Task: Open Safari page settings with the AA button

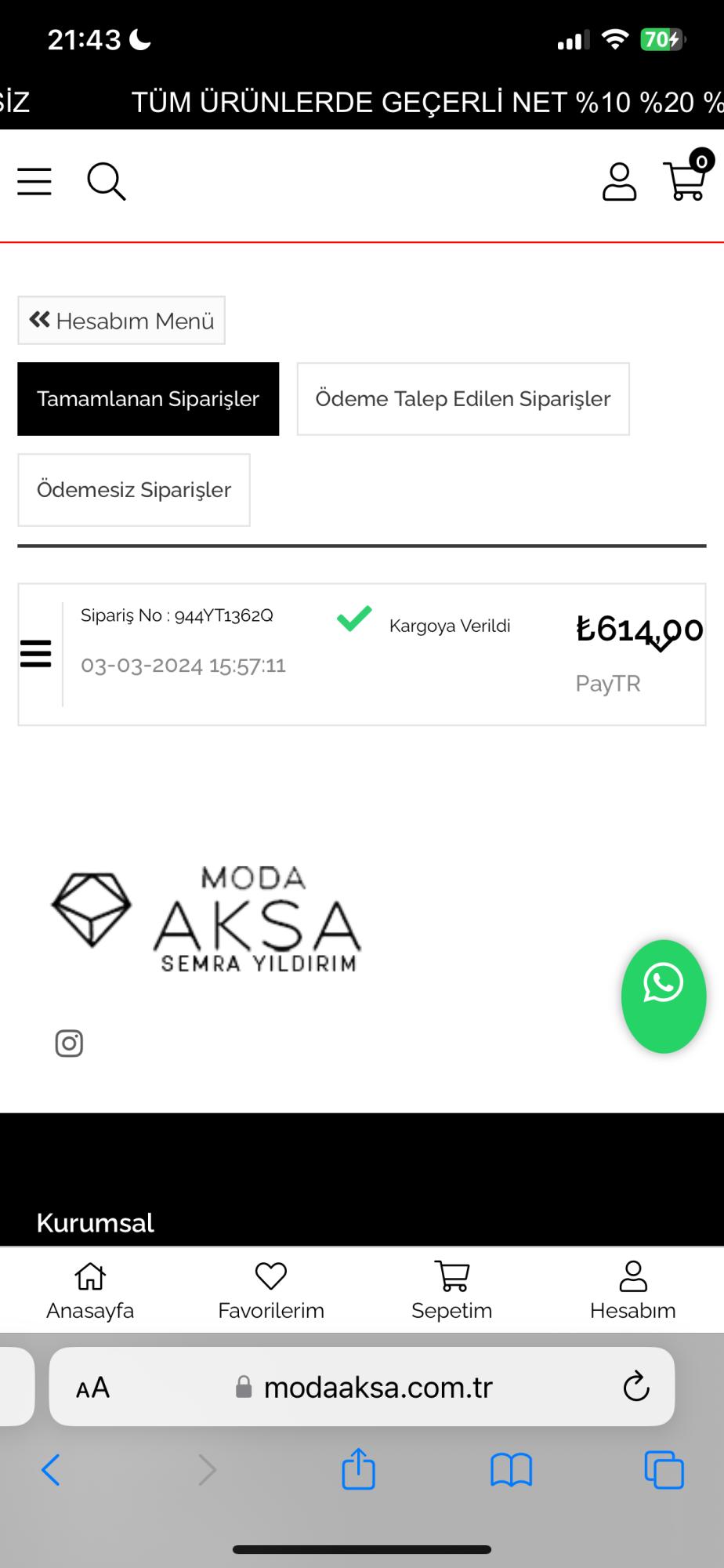Action: [x=93, y=1386]
